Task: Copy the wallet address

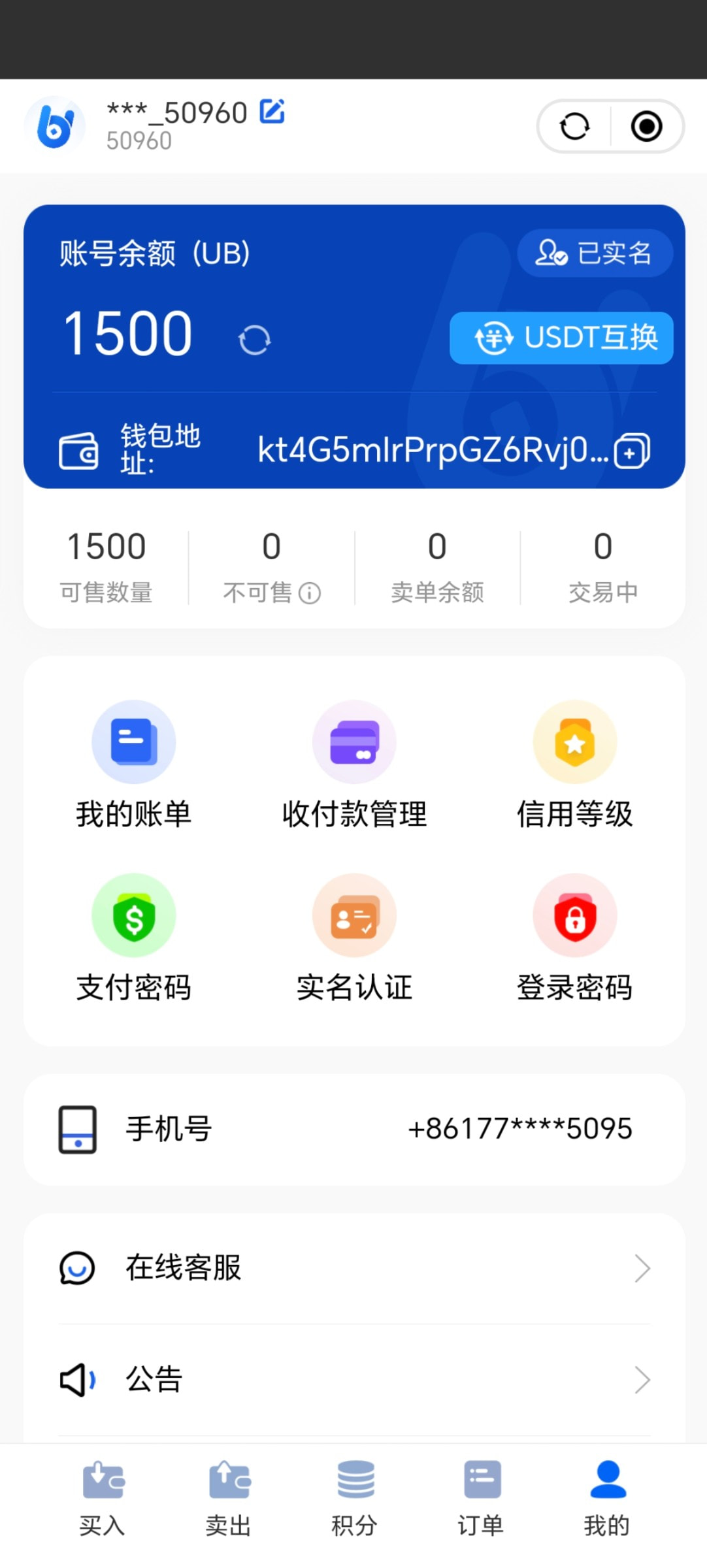Action: (632, 451)
